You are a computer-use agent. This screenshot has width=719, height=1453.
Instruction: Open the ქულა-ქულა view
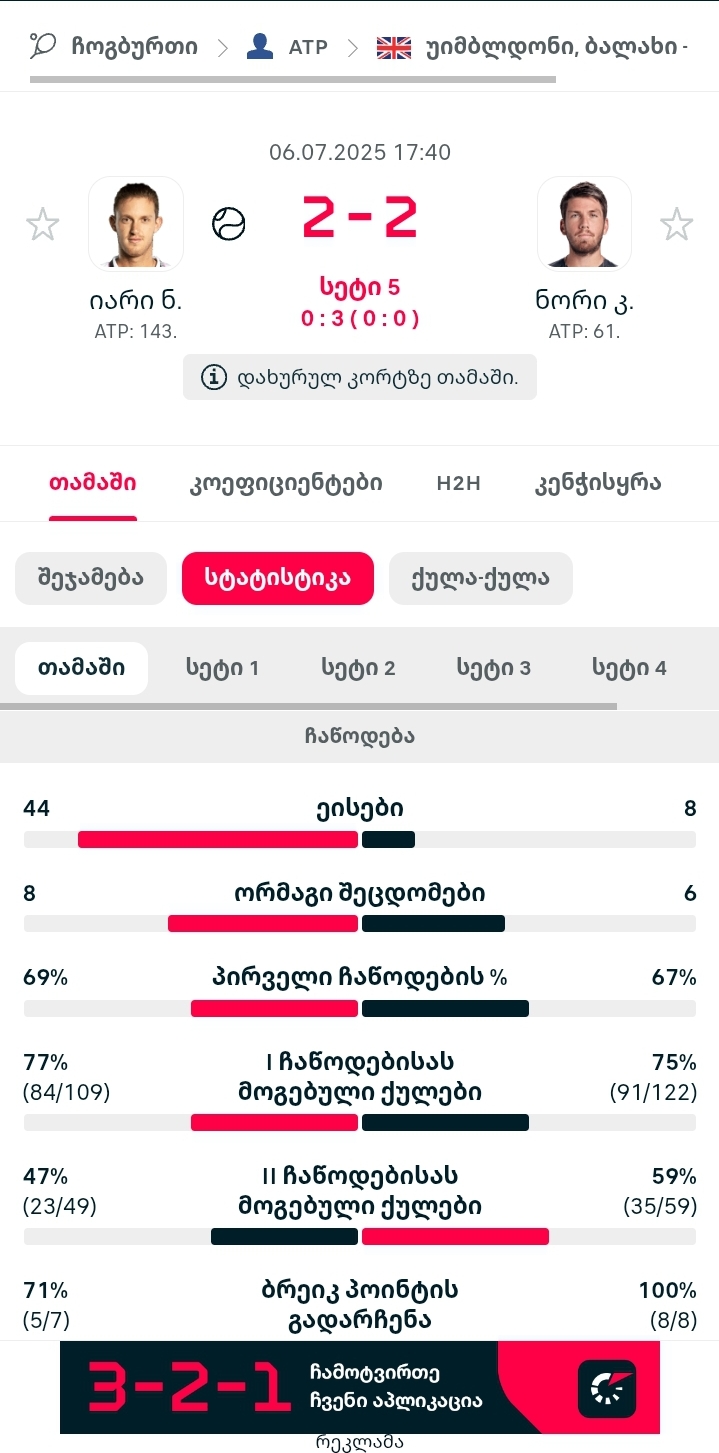[480, 578]
